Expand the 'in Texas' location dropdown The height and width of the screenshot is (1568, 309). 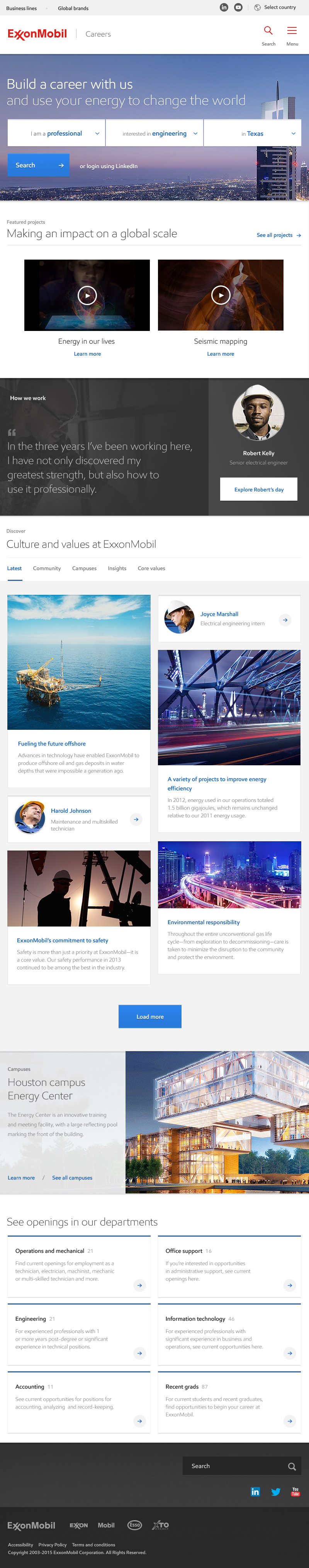tap(252, 133)
